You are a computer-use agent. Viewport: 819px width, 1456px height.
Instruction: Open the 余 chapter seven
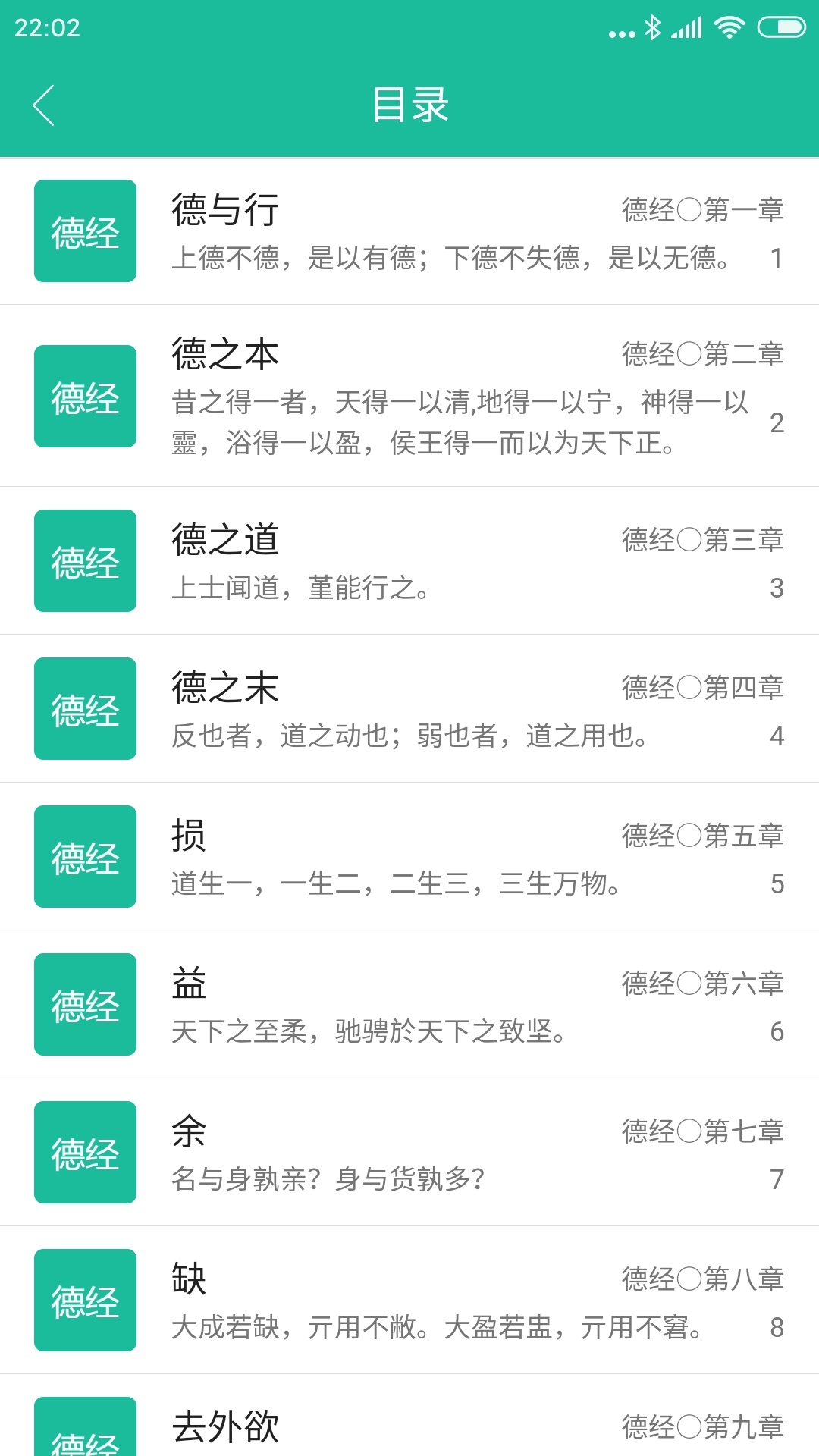tap(409, 1153)
